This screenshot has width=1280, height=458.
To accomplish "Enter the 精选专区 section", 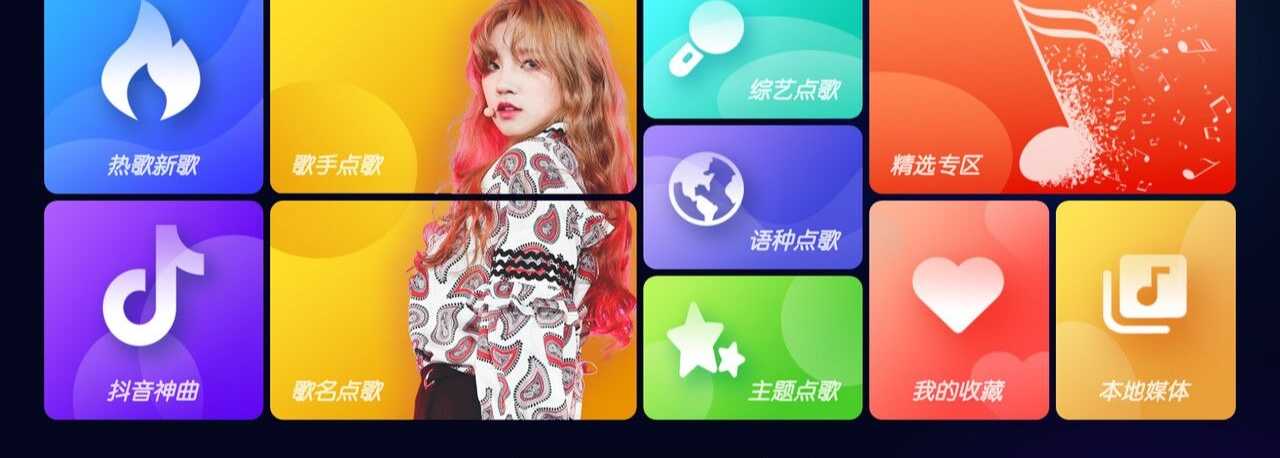I will pos(1052,95).
